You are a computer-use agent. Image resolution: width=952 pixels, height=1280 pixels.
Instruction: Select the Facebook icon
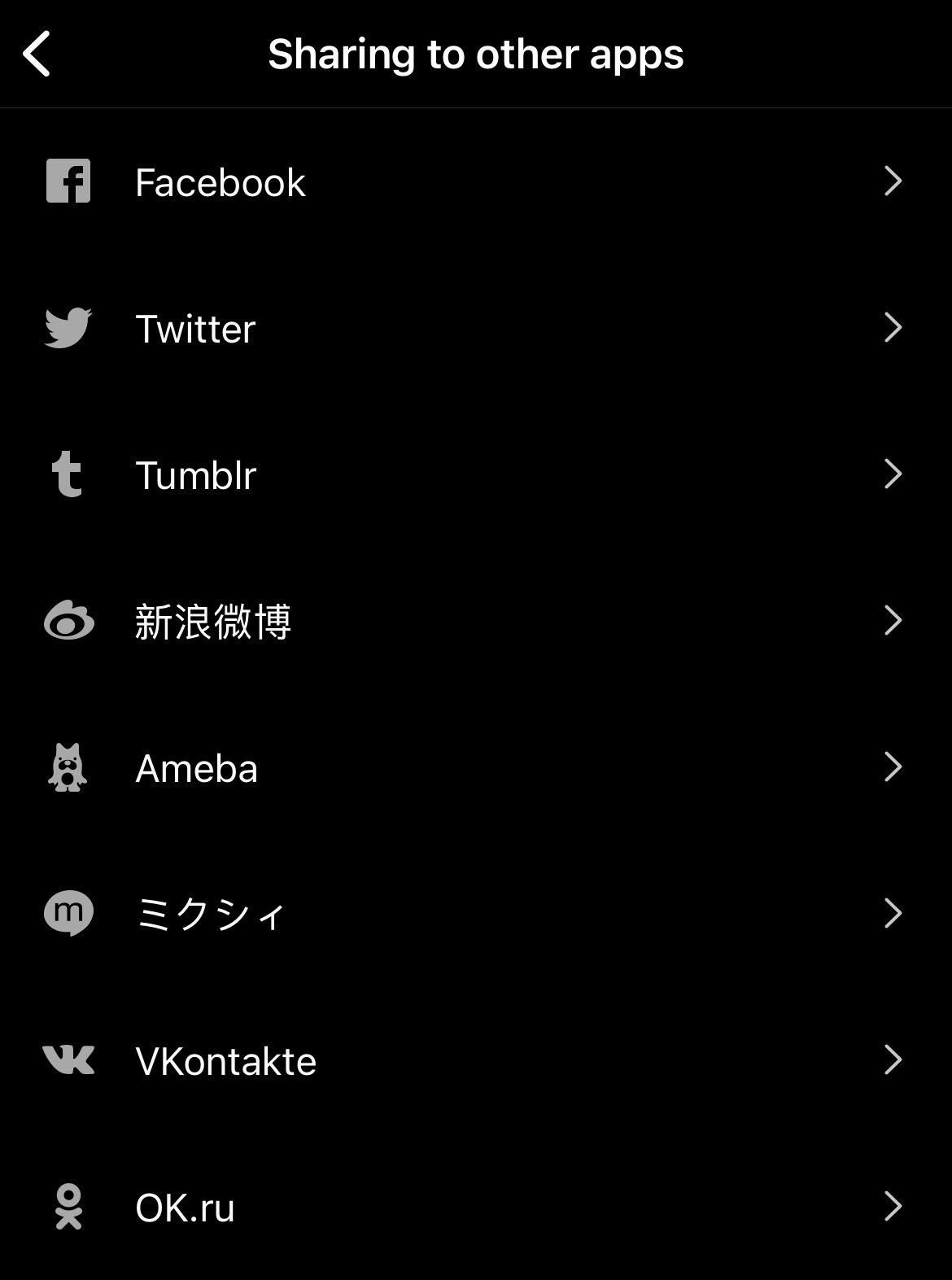[x=69, y=182]
